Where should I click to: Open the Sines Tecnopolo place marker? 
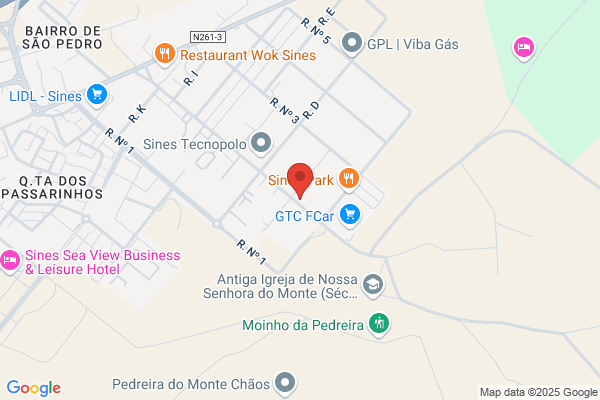click(x=261, y=143)
